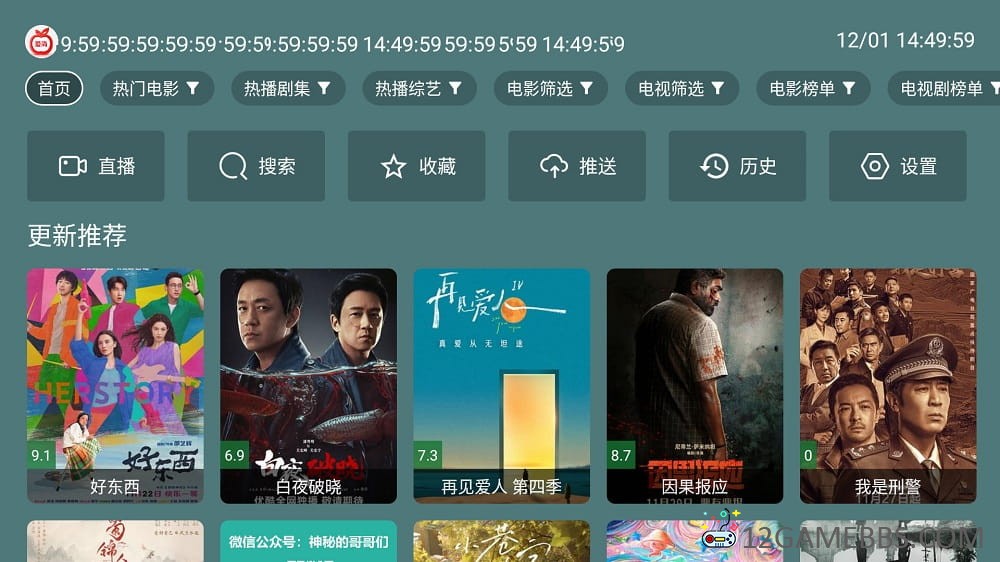This screenshot has width=1000, height=562.
Task: Select the 首页 tab
Action: (x=54, y=88)
